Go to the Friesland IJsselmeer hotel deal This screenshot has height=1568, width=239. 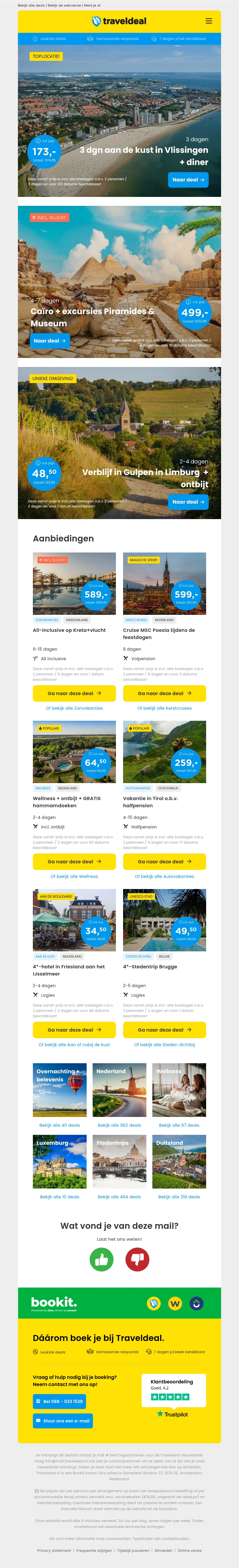(74, 1029)
